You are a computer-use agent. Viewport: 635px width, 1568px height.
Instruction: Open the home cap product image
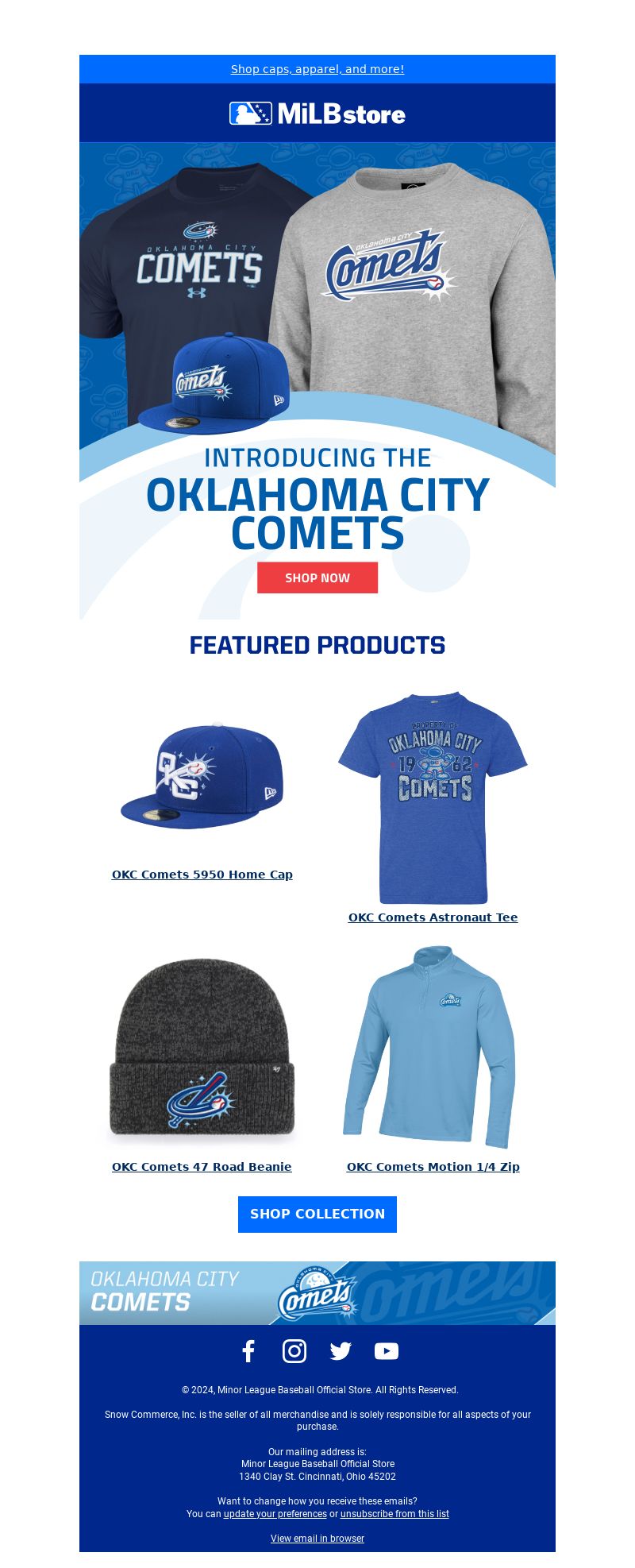coord(202,774)
